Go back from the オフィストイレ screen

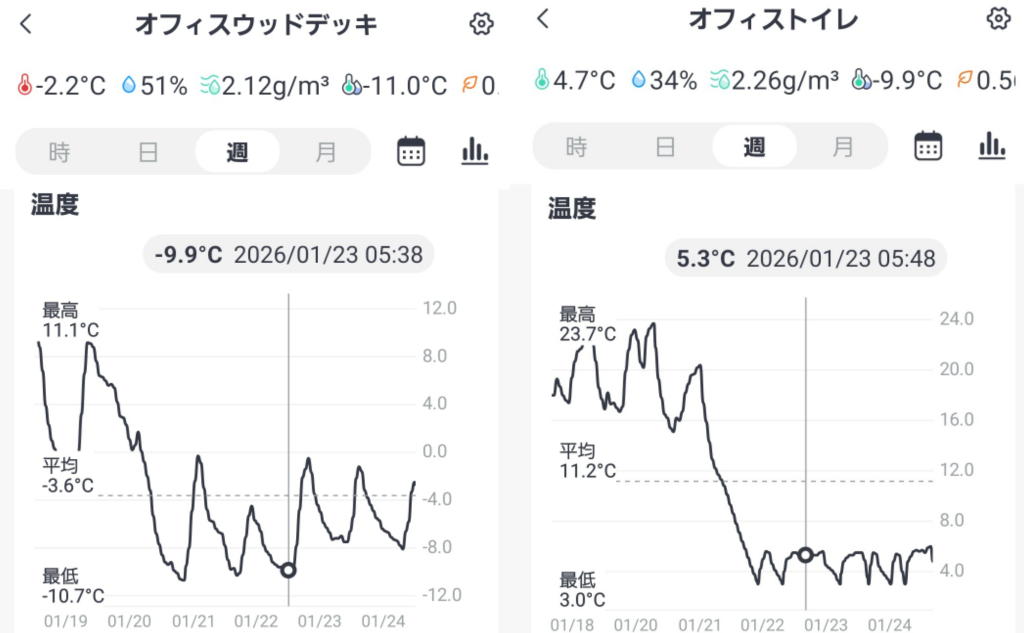(x=543, y=19)
